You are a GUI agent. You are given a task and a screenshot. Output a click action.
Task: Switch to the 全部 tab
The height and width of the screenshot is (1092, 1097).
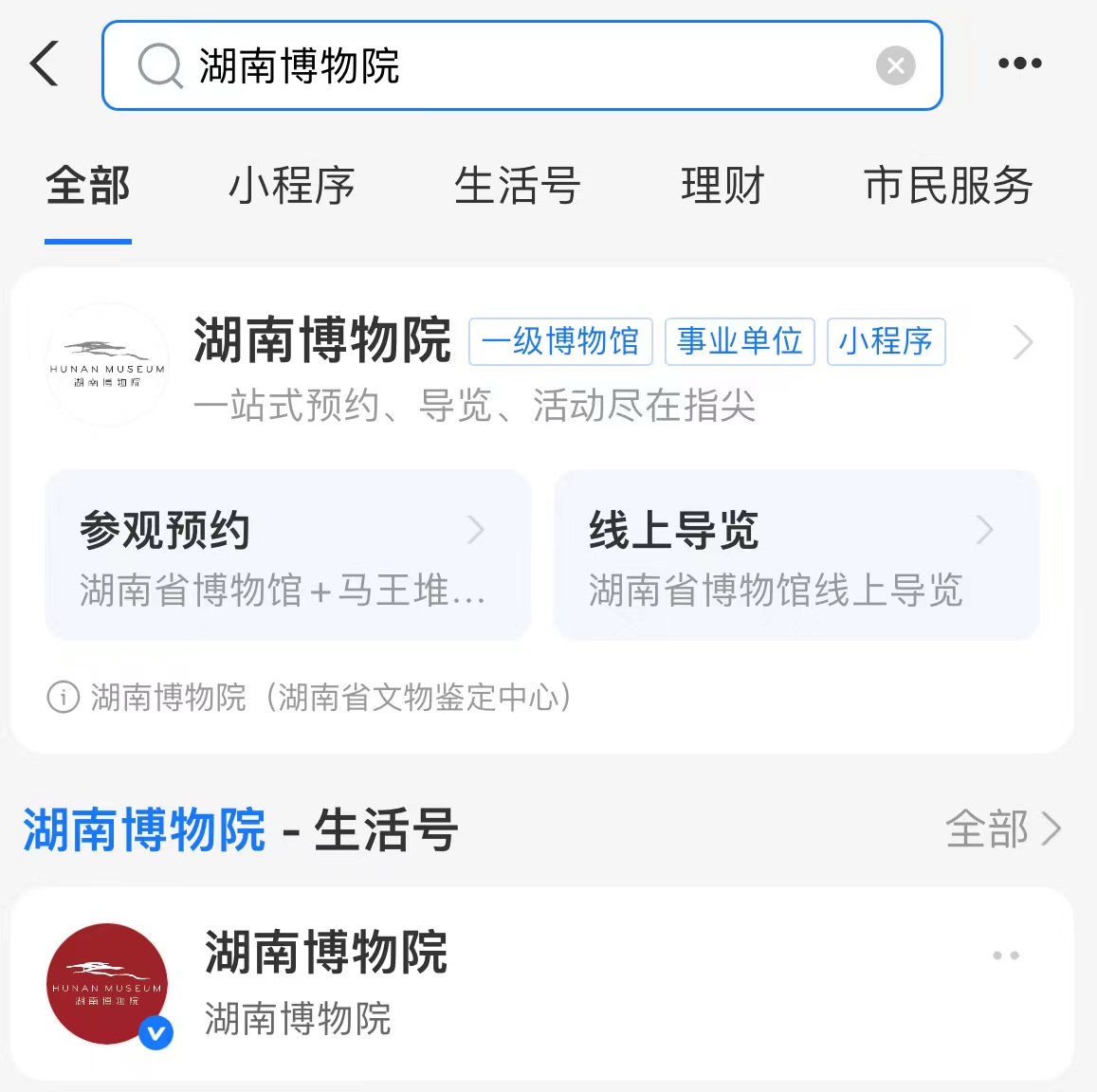[88, 186]
